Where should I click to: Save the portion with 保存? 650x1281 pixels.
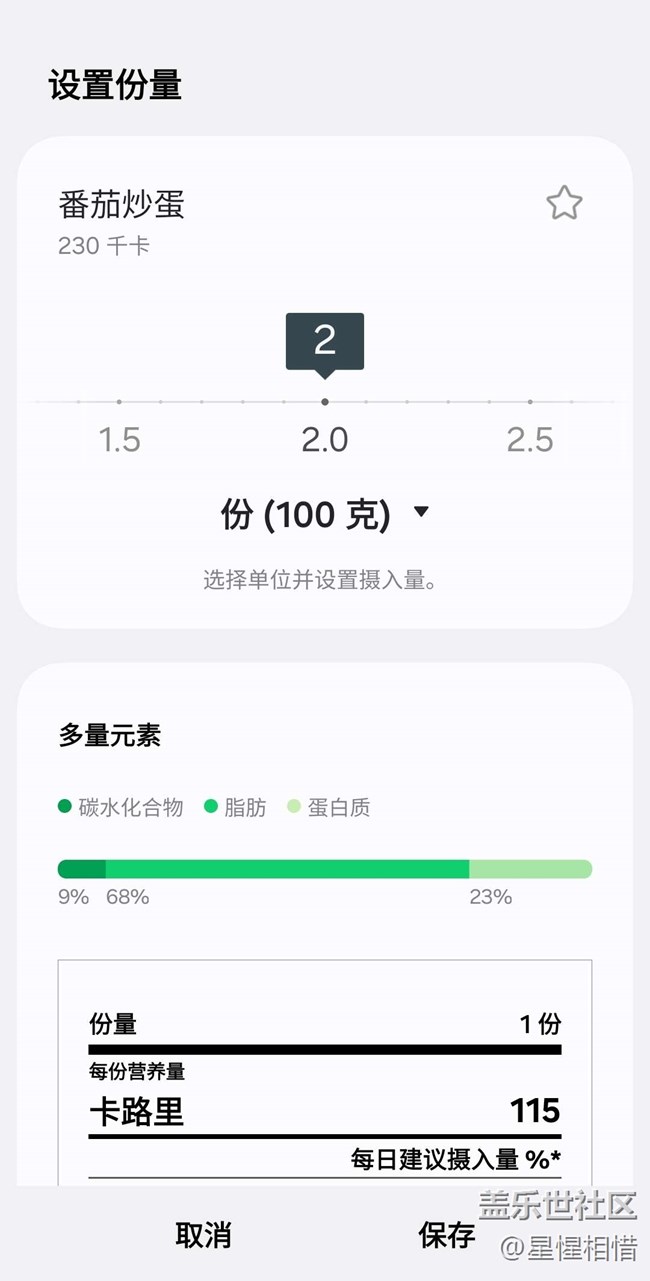click(446, 1235)
